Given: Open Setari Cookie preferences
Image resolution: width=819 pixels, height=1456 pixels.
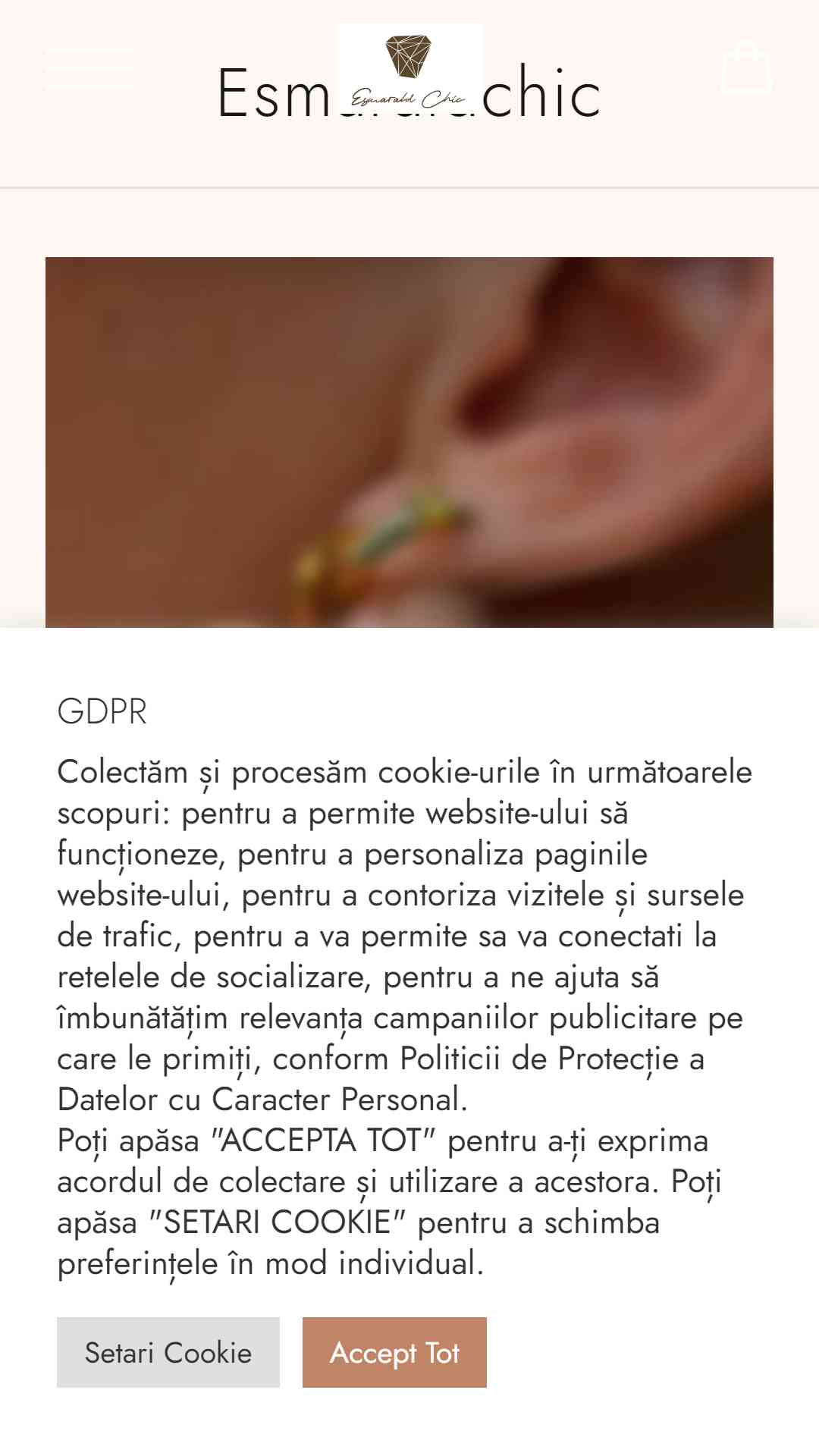Looking at the screenshot, I should point(168,1352).
